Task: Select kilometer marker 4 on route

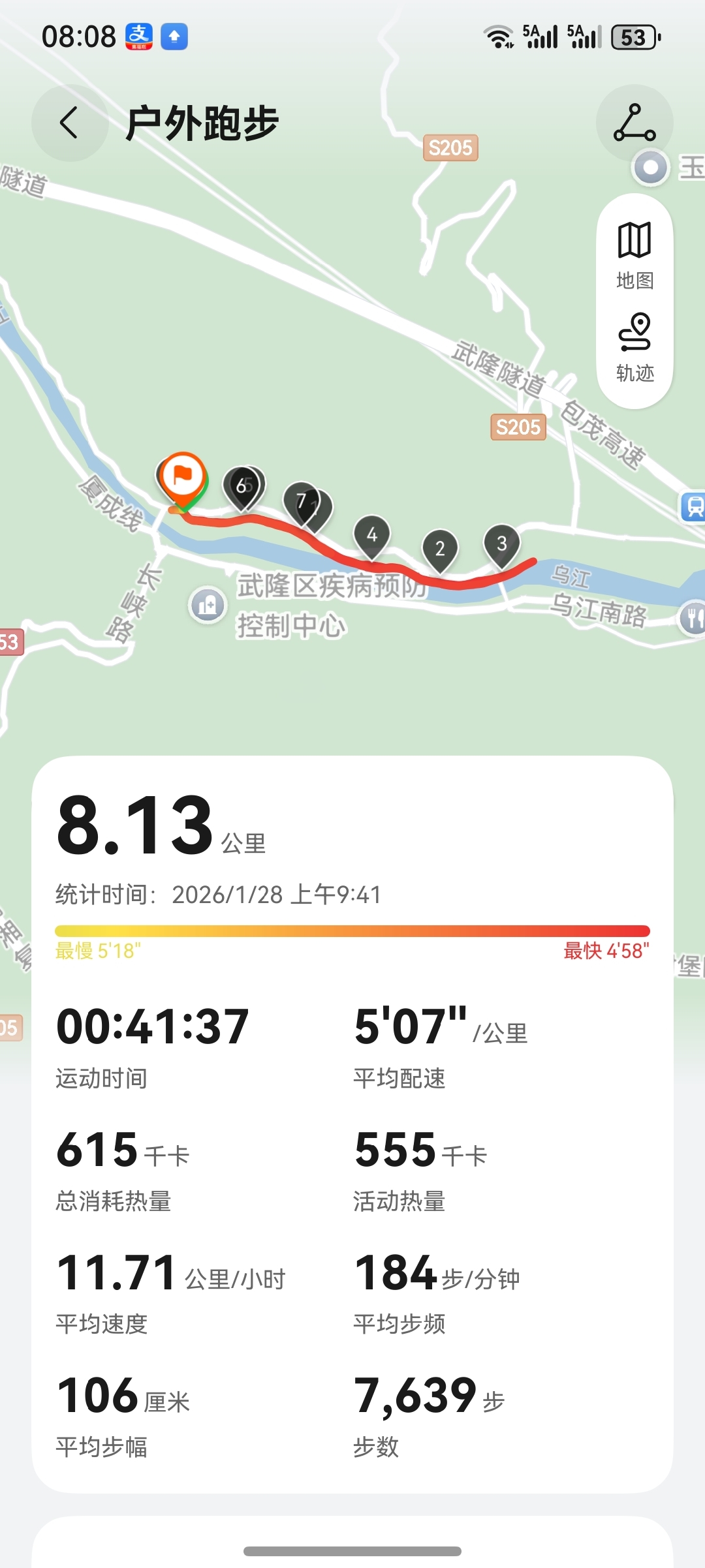Action: [x=372, y=536]
